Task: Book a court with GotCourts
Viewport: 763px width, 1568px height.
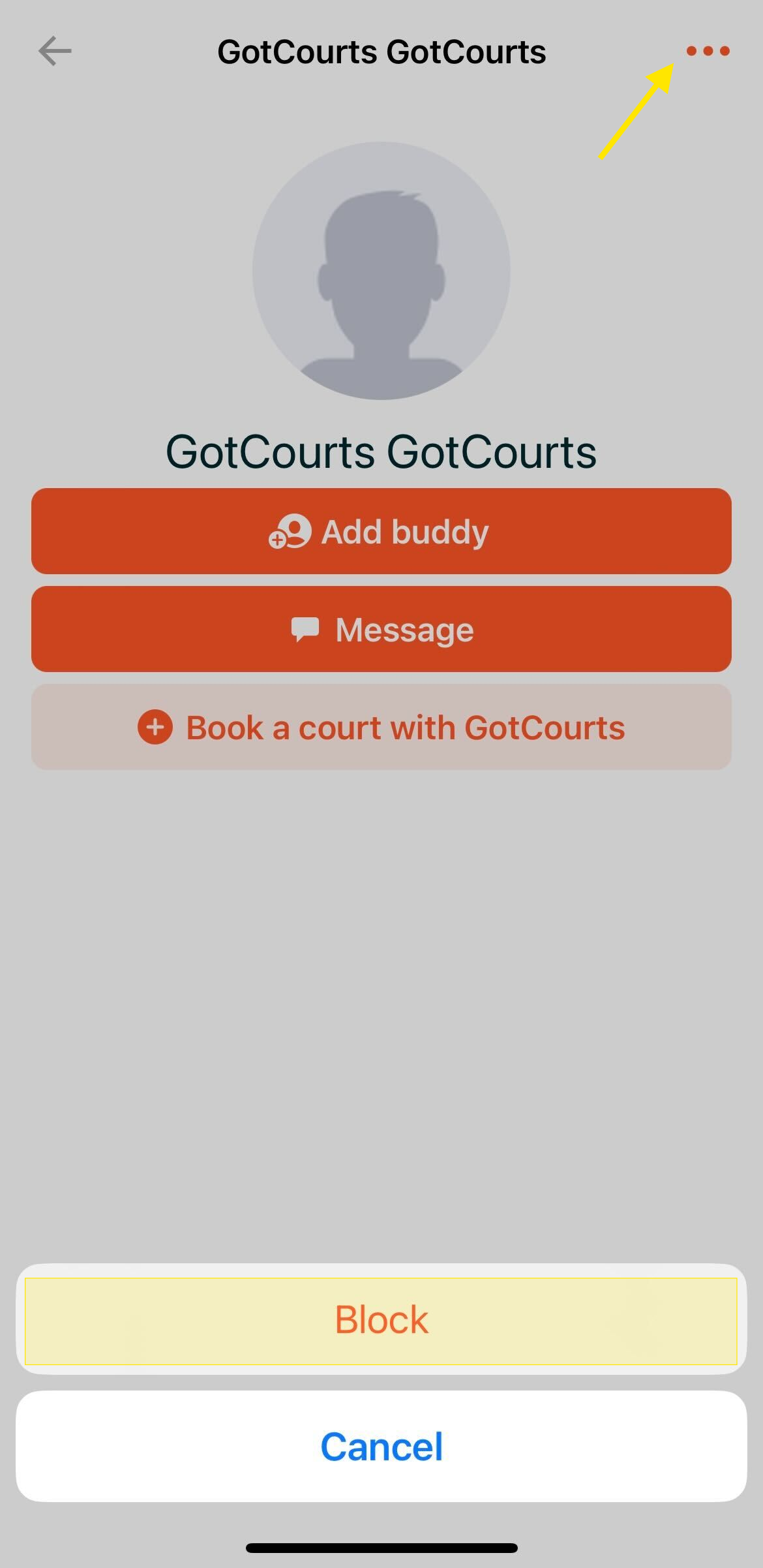Action: [x=381, y=727]
